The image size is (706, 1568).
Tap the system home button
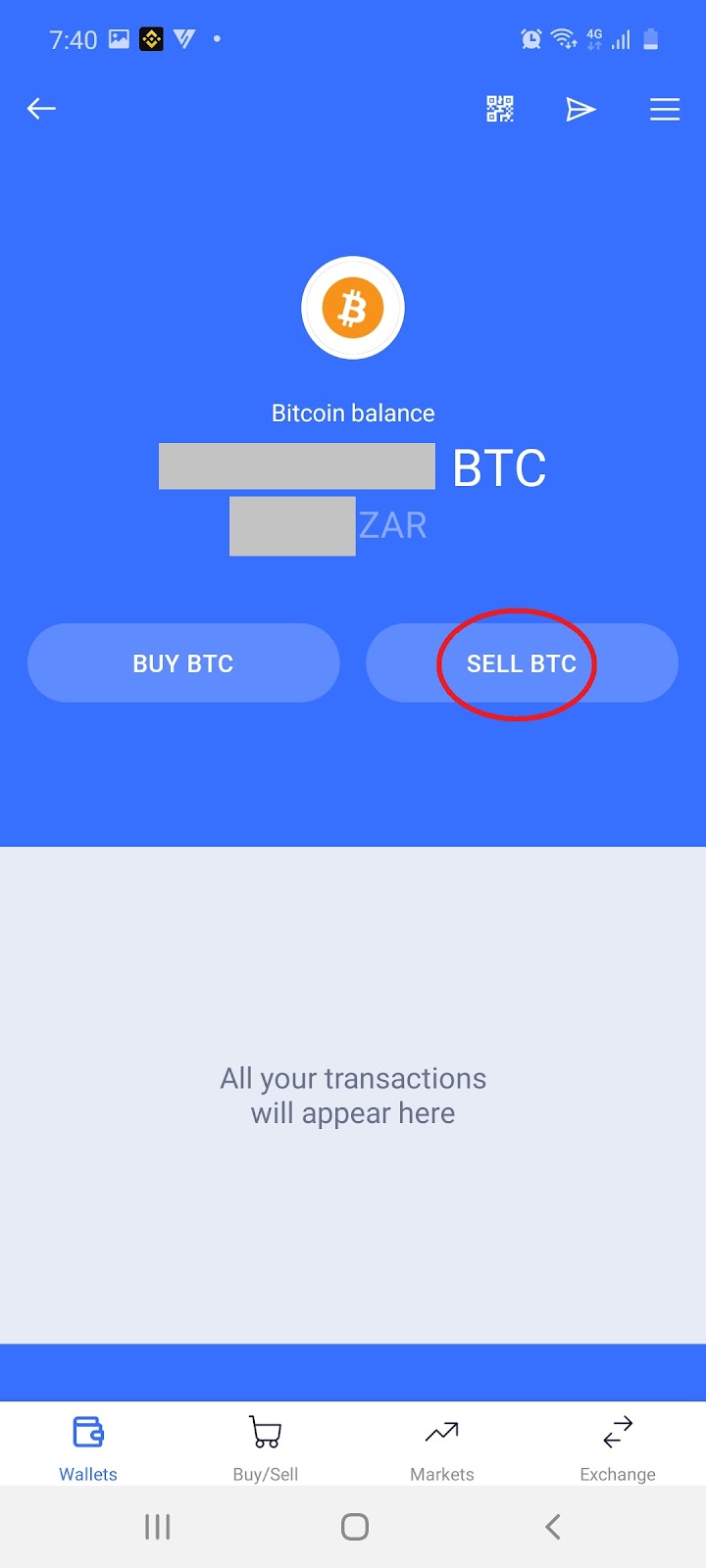click(354, 1526)
